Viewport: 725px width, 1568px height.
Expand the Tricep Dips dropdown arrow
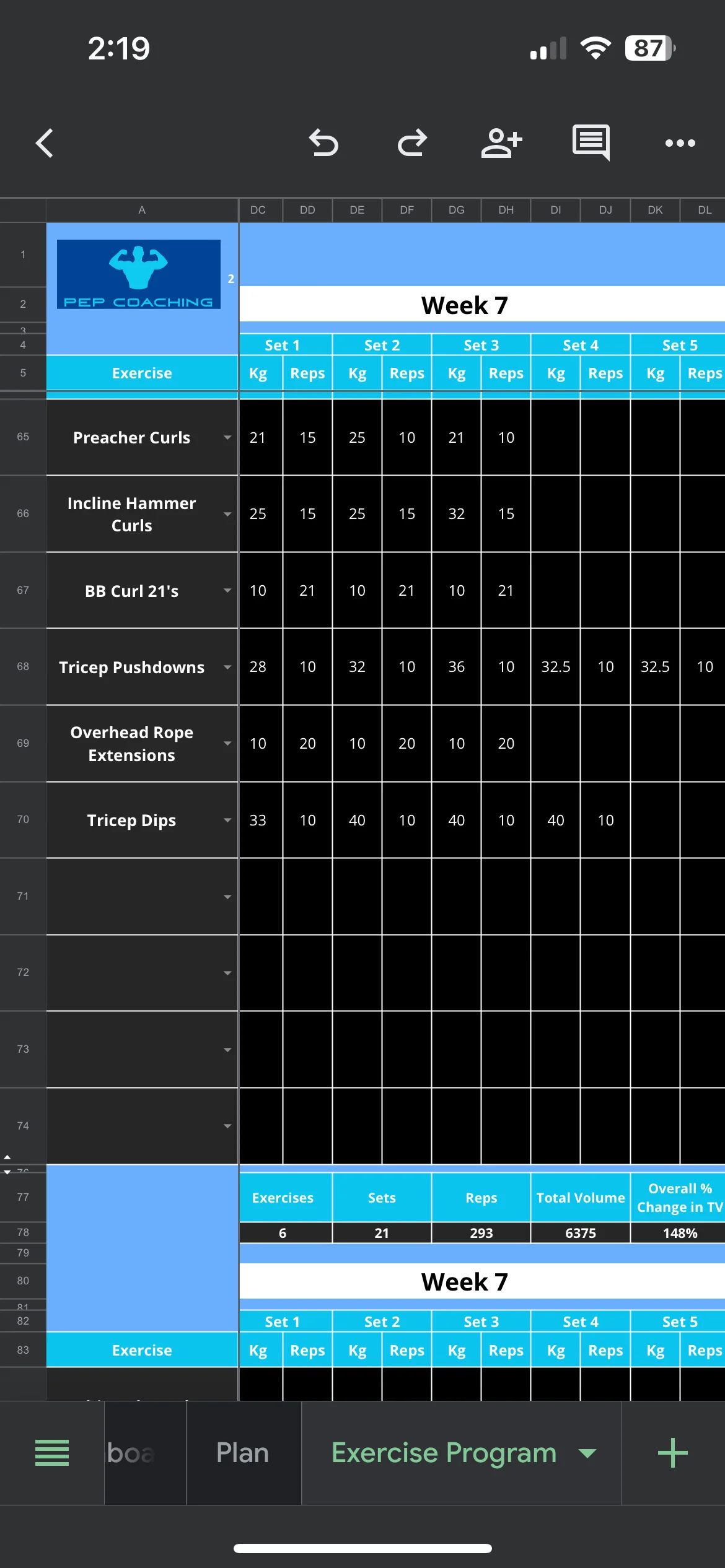(x=227, y=820)
